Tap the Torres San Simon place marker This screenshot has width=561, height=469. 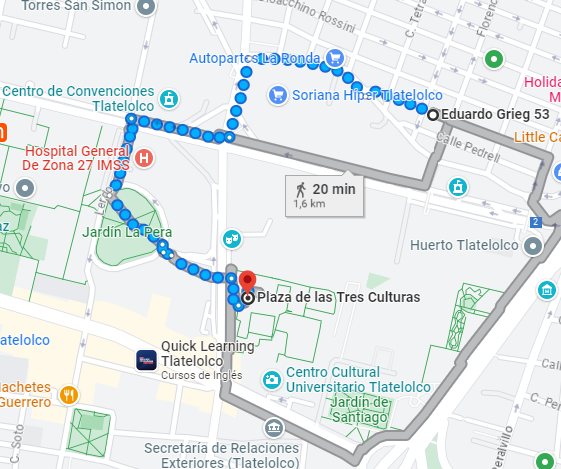pyautogui.click(x=146, y=6)
